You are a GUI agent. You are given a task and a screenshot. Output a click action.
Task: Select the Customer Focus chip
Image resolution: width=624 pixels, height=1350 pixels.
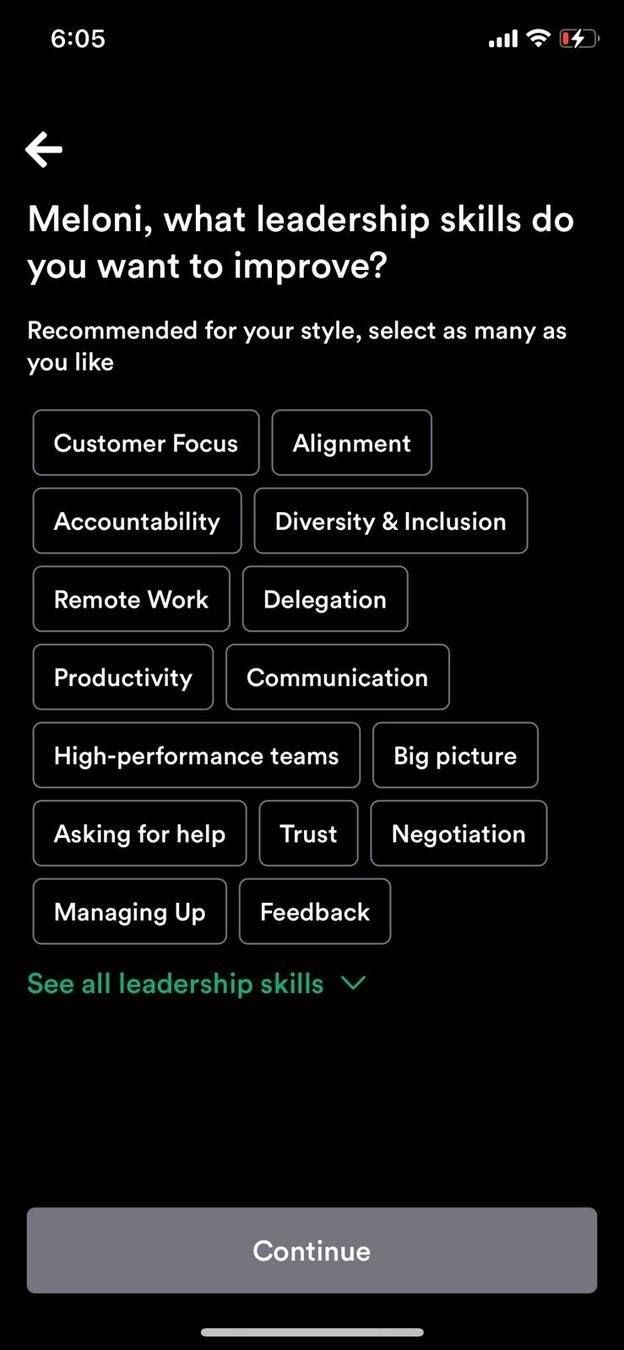[146, 443]
